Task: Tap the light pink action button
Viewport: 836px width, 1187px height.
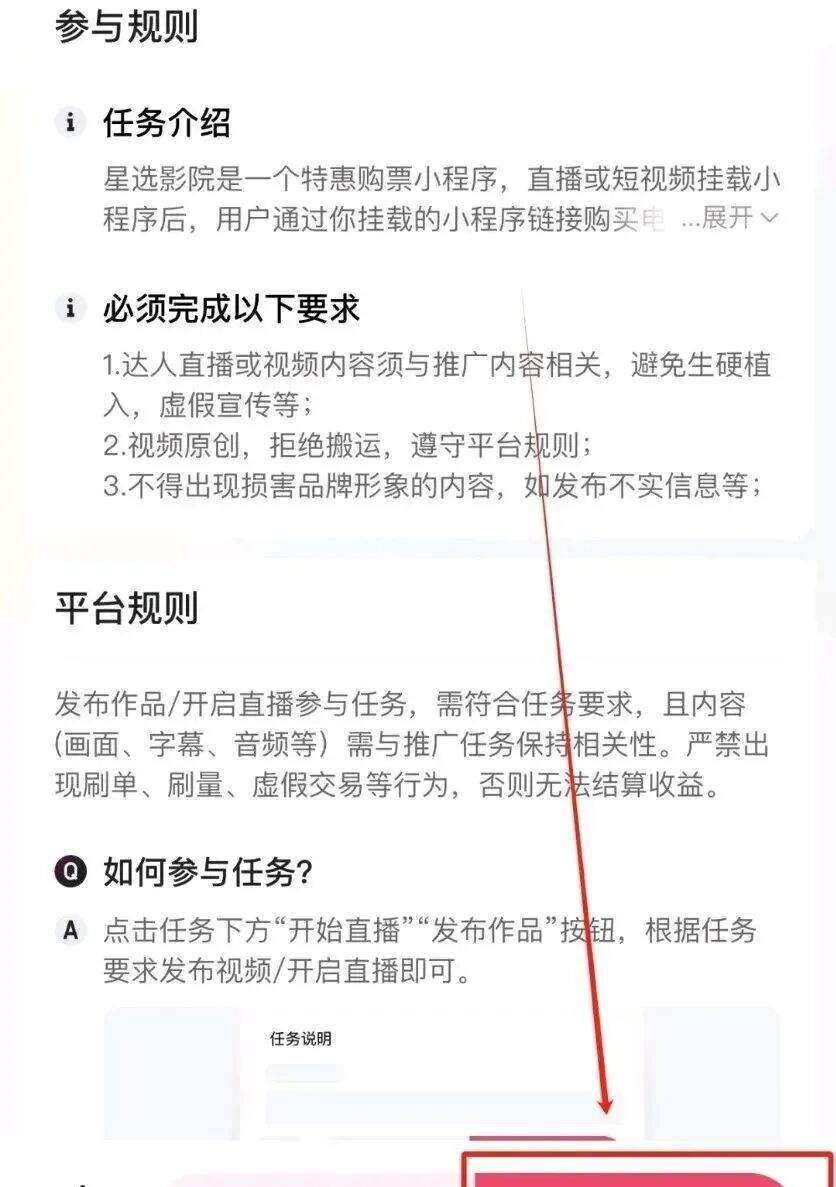Action: pos(310,1180)
